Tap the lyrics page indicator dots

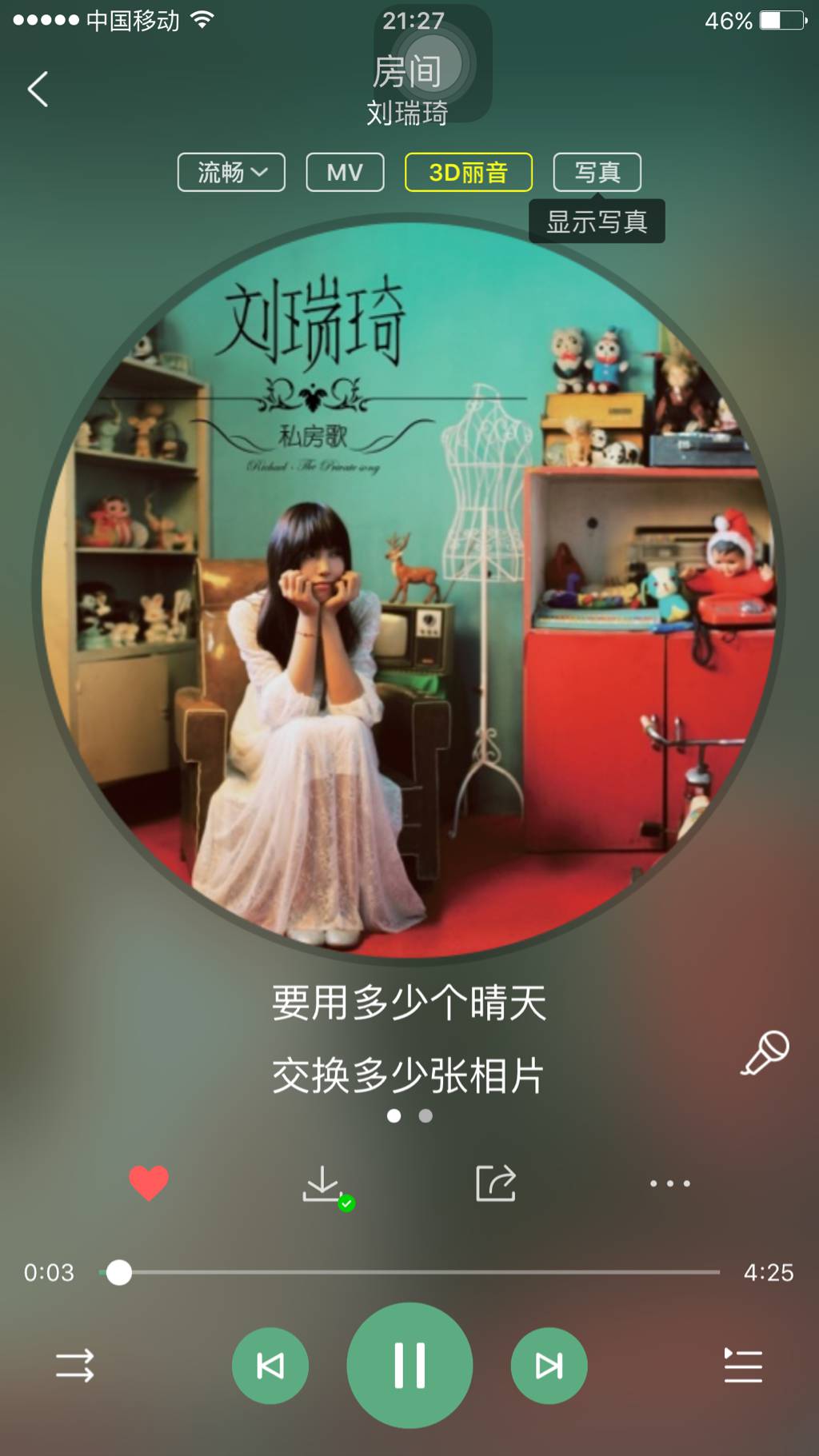[409, 1115]
